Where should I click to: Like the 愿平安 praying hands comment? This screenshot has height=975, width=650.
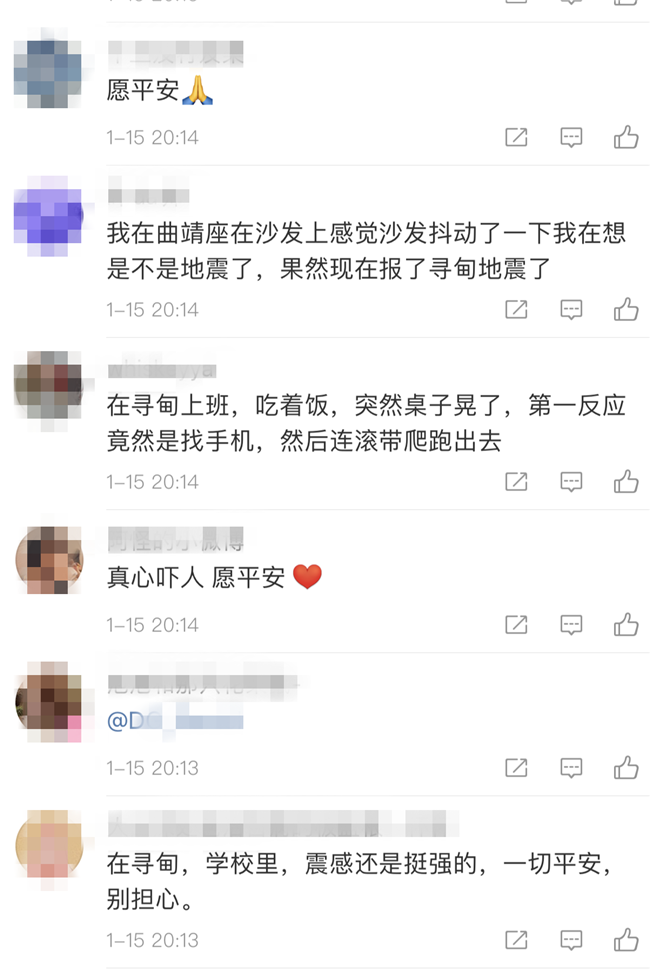point(626,138)
